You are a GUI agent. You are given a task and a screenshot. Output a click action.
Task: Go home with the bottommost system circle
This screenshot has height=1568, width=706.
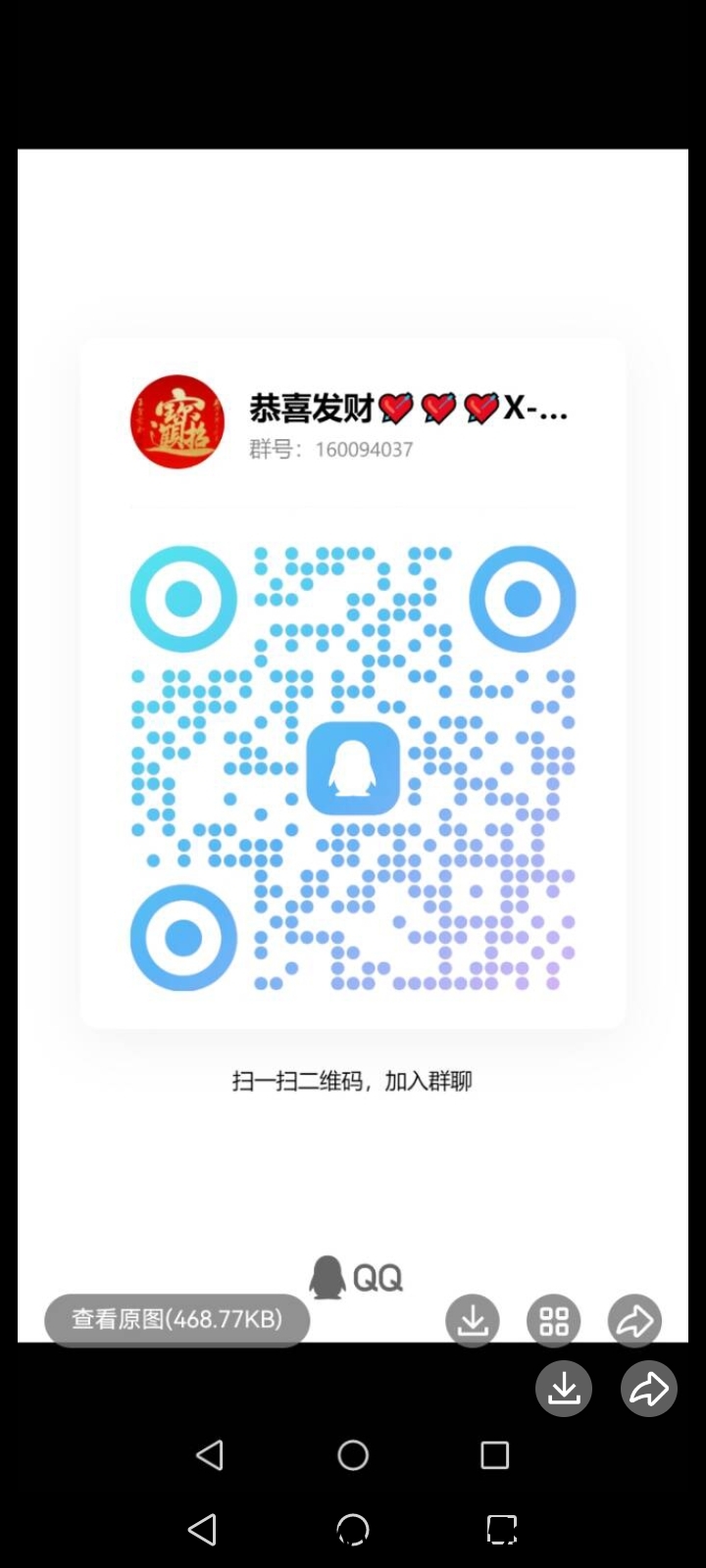coord(353,1529)
